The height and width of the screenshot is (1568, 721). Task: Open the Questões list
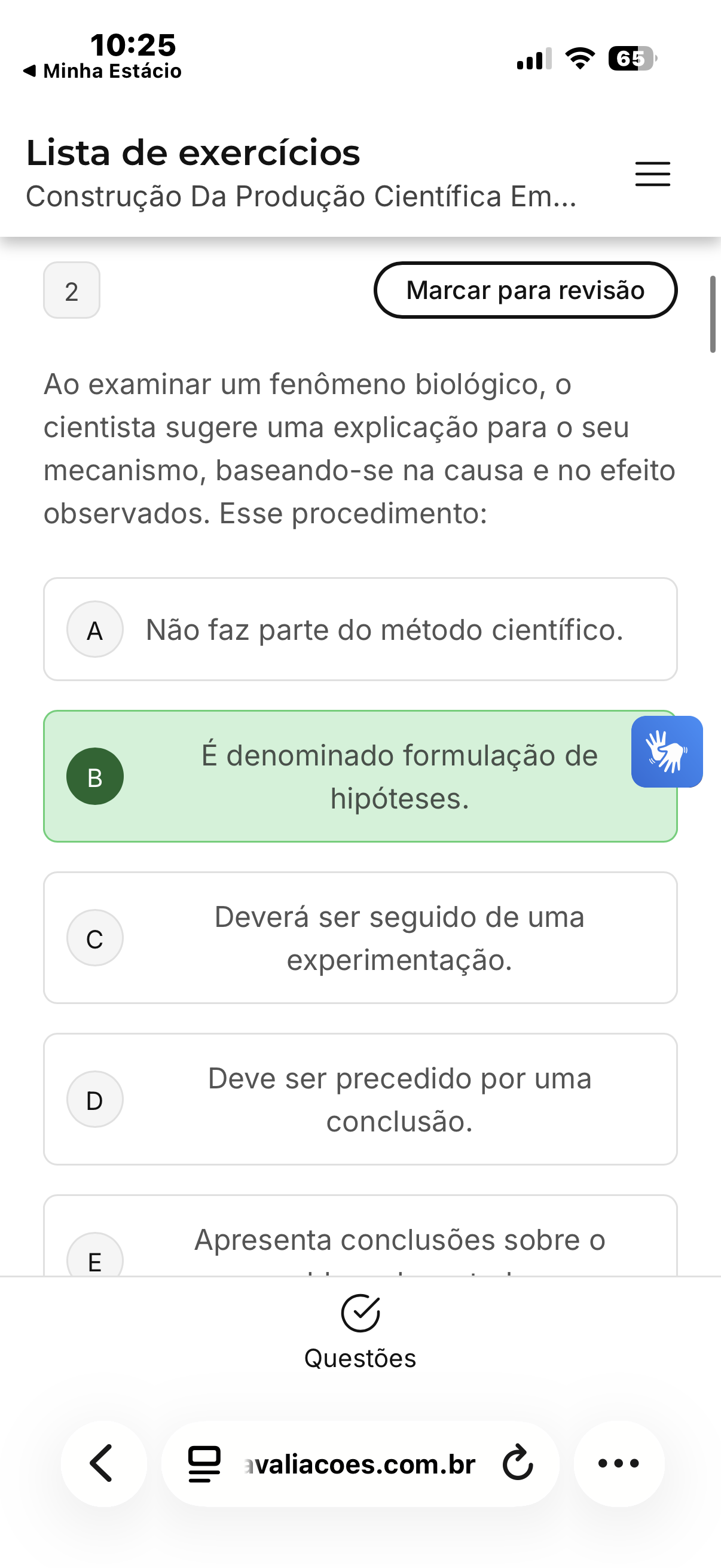click(360, 1331)
